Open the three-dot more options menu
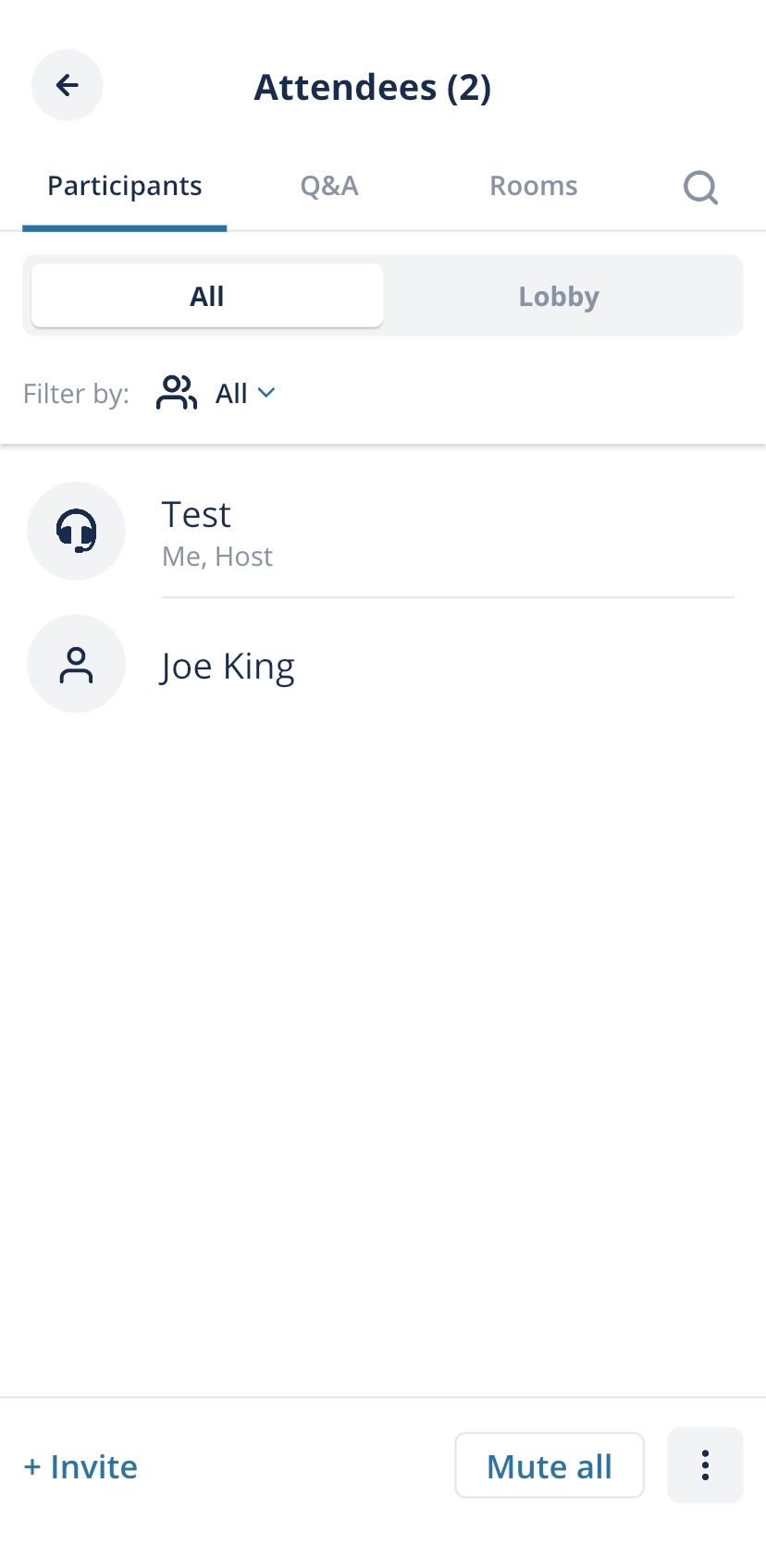Image resolution: width=766 pixels, height=1568 pixels. pyautogui.click(x=705, y=1466)
